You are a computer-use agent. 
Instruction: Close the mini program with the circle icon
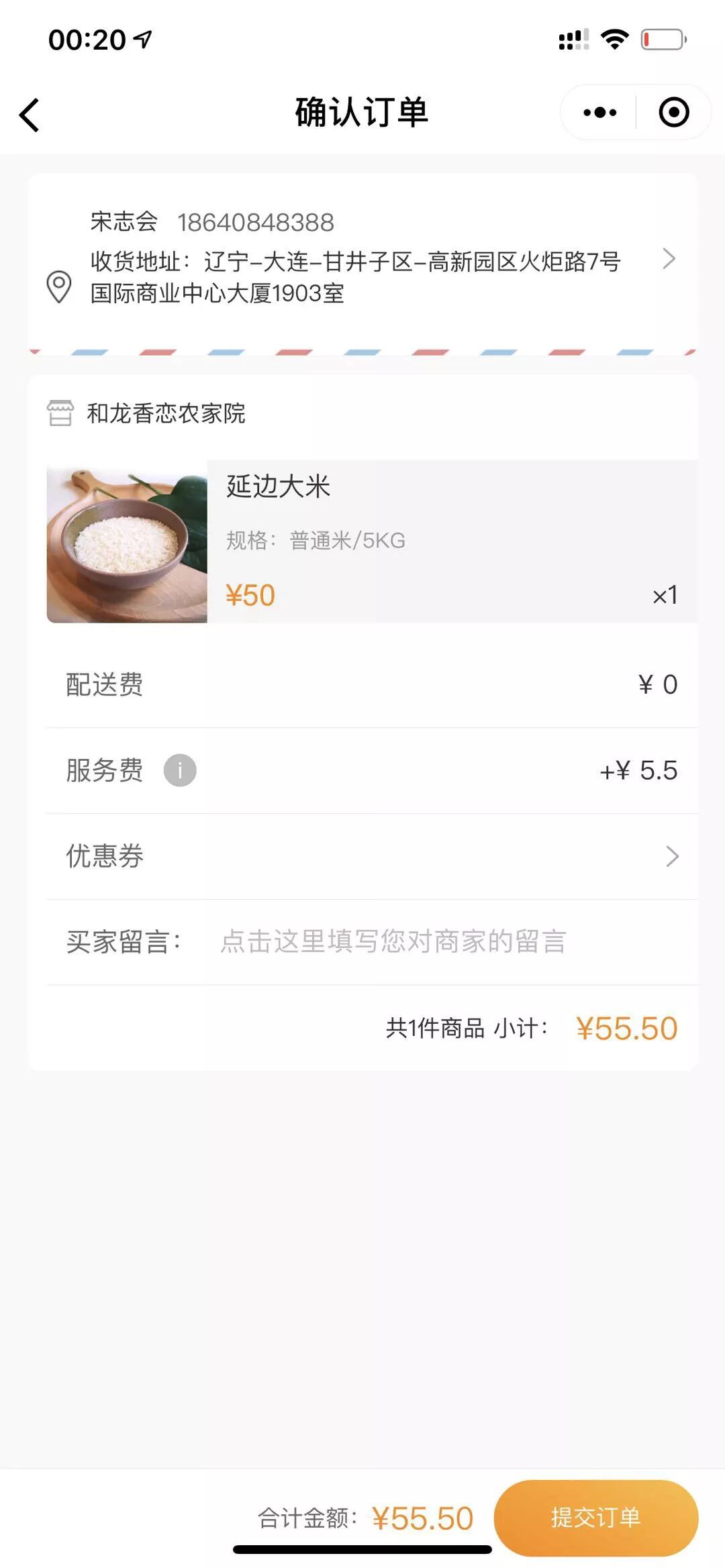pos(673,113)
